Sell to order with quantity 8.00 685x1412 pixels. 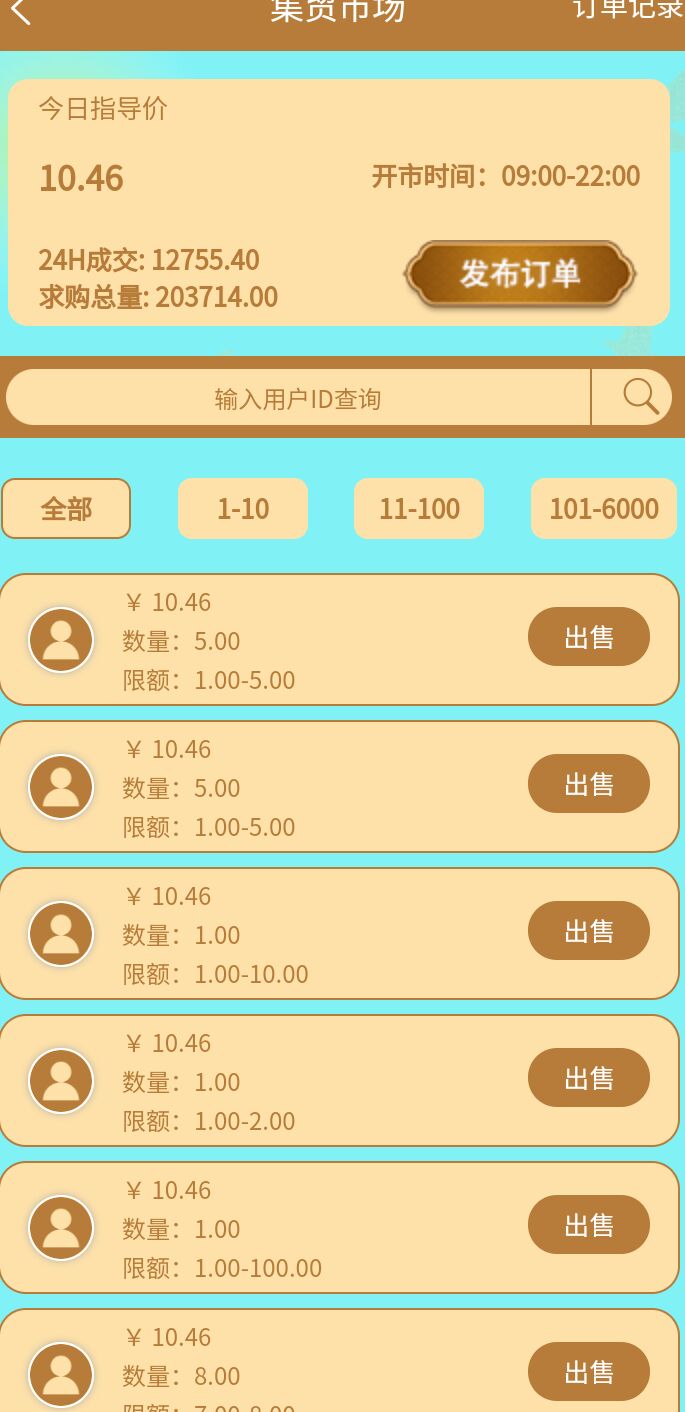coord(588,1372)
